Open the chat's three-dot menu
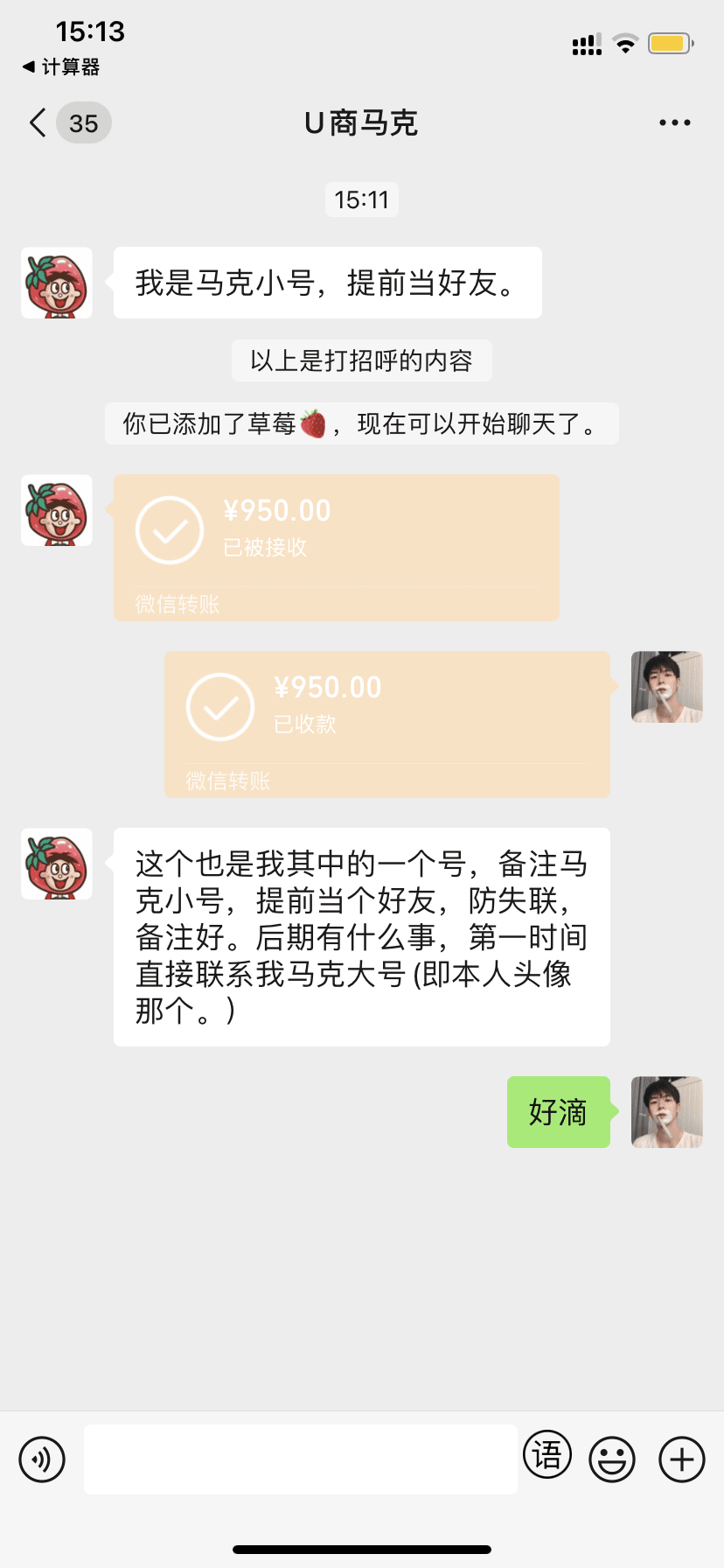This screenshot has height=1568, width=724. 674,123
